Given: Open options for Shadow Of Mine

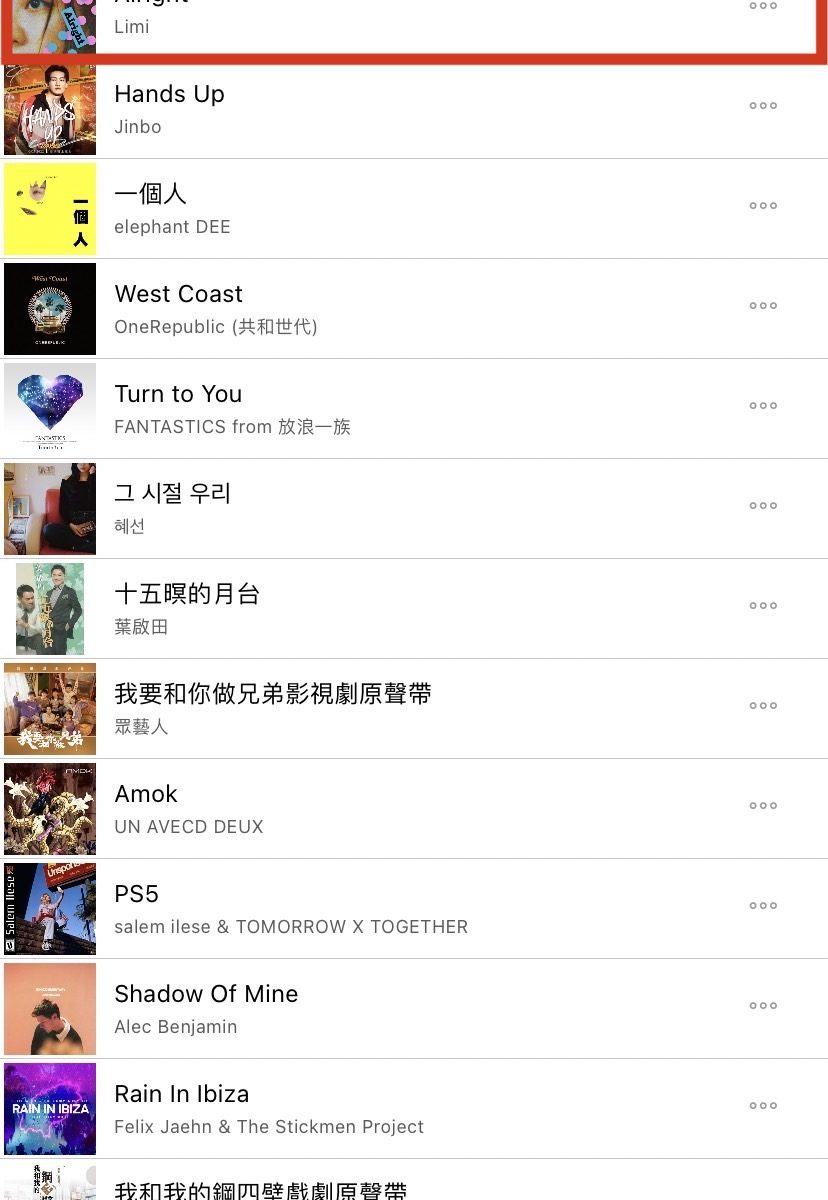Looking at the screenshot, I should [763, 1006].
